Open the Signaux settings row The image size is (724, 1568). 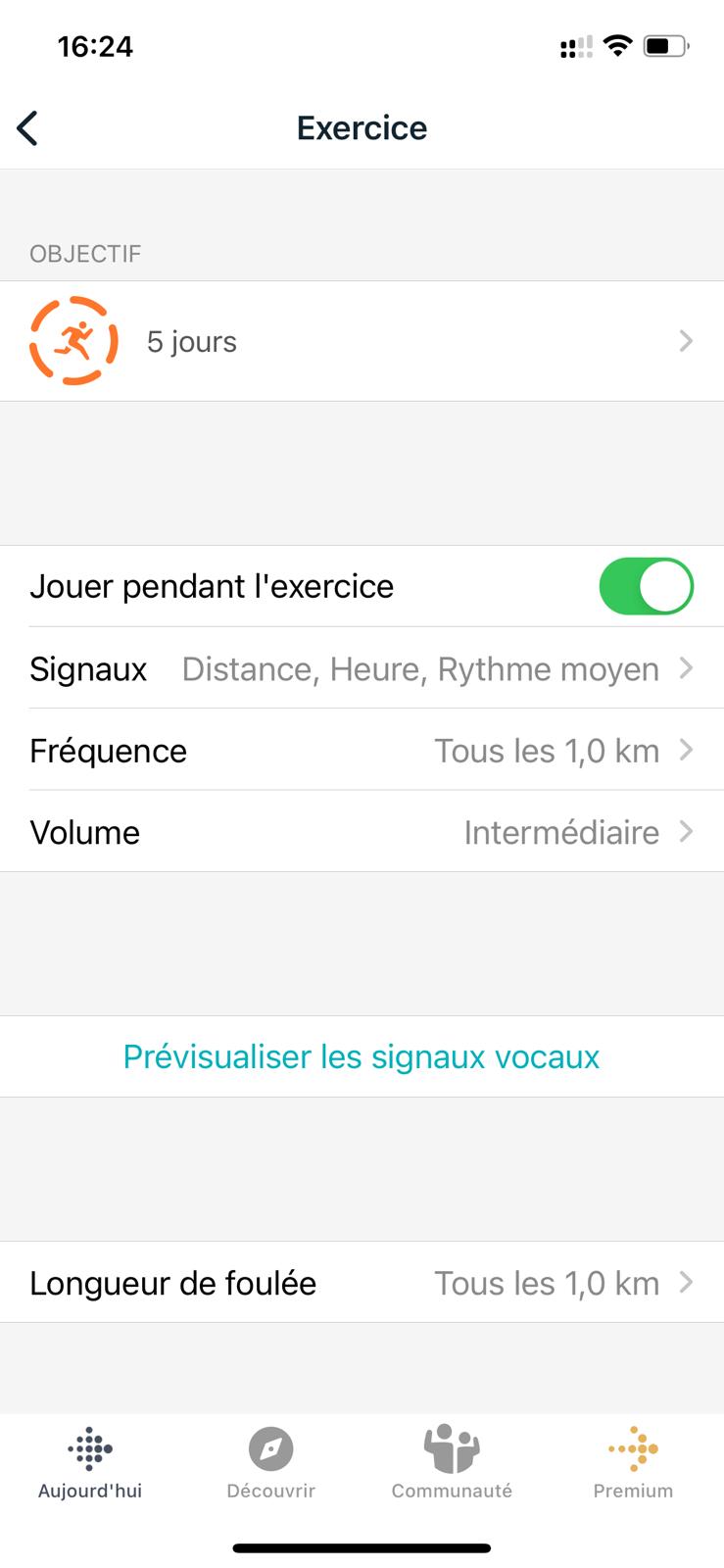(362, 668)
